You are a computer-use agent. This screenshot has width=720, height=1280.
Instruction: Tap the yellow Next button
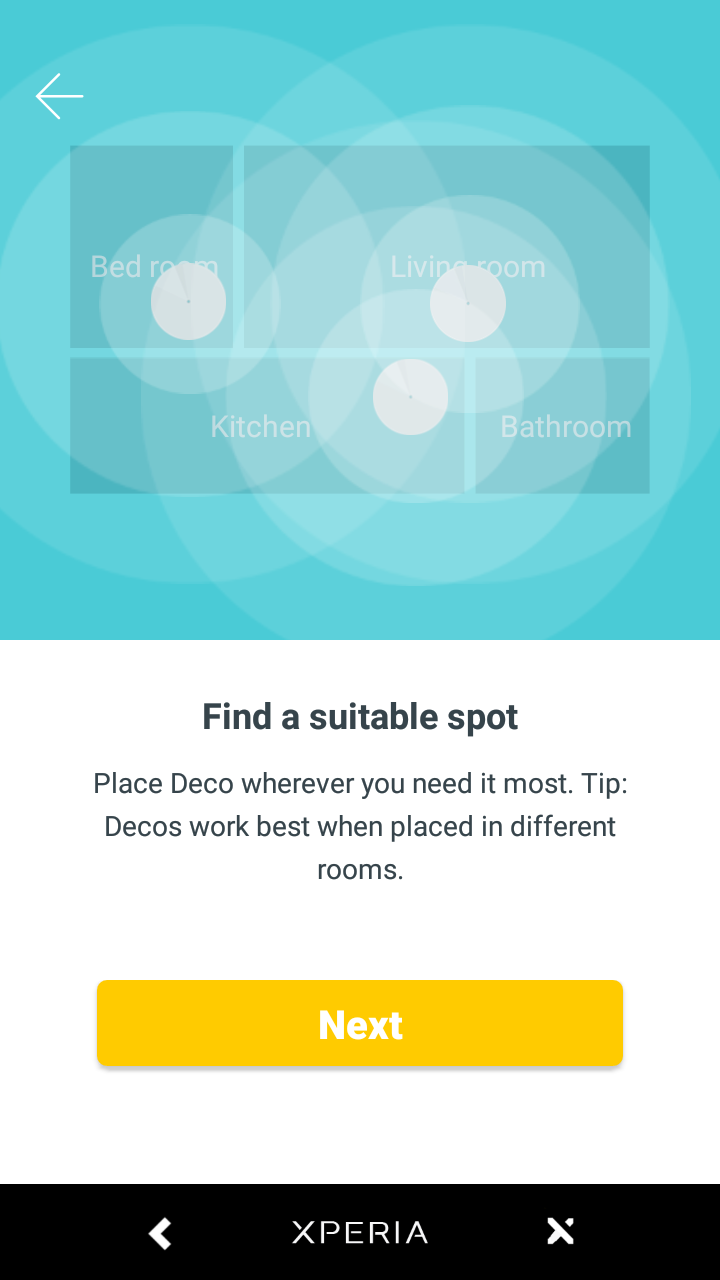click(x=360, y=1023)
